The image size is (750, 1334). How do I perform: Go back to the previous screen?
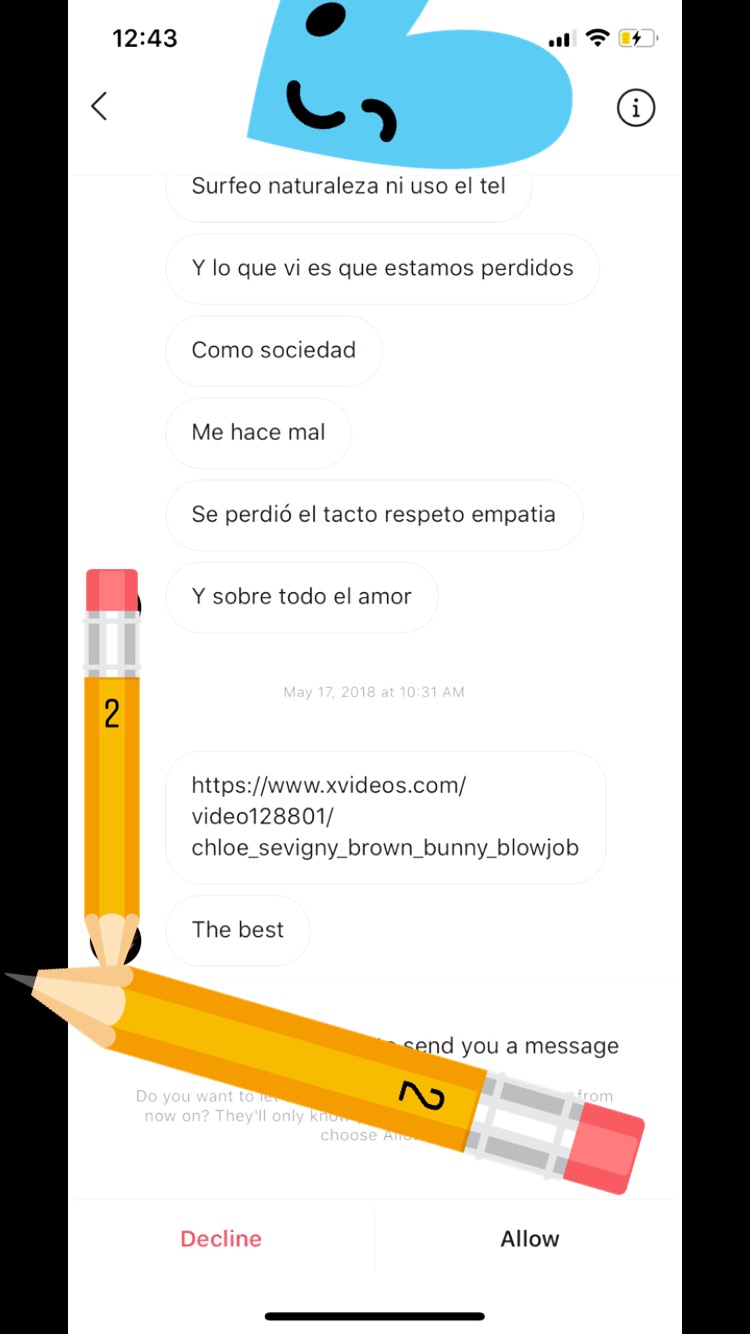pyautogui.click(x=99, y=106)
